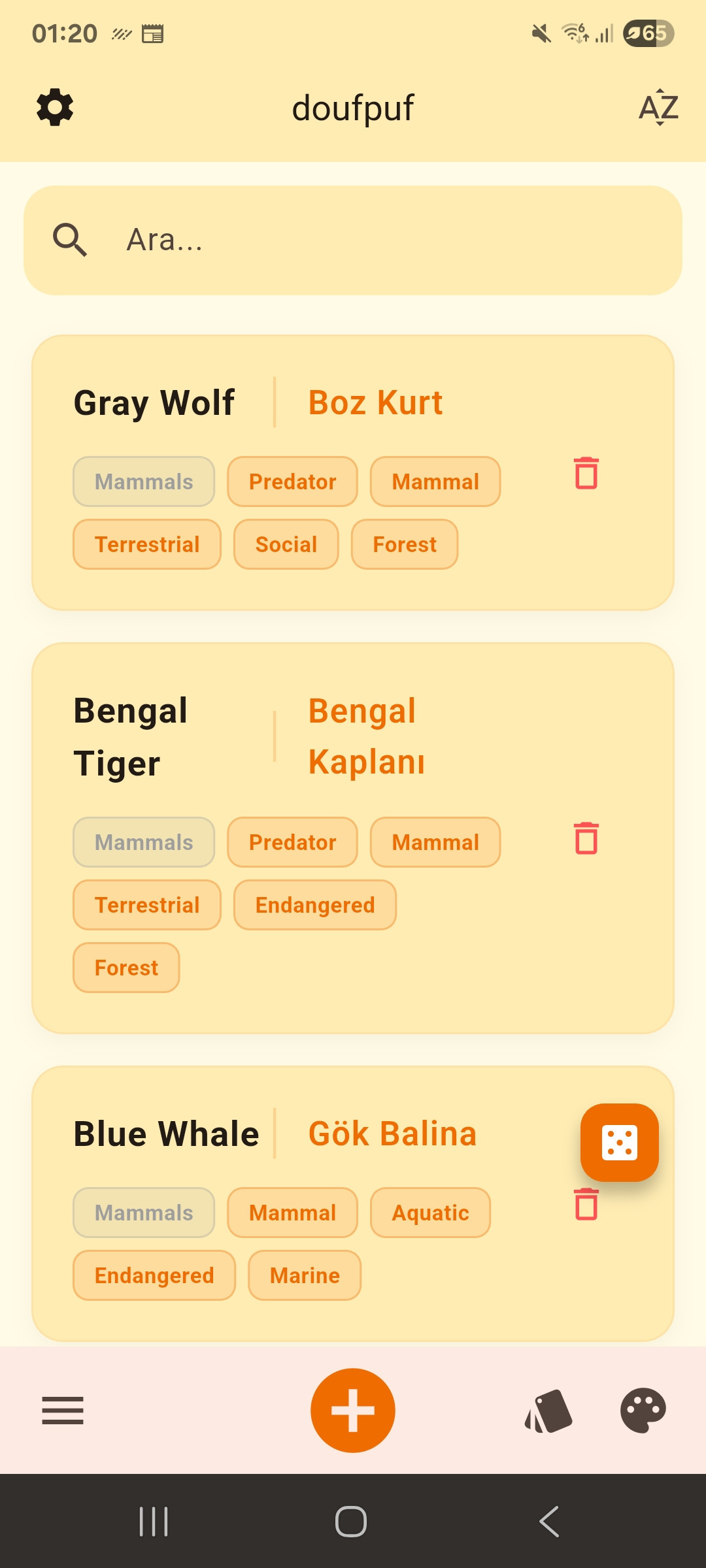Delete the Gray Wolf entry
706x1568 pixels.
point(586,473)
